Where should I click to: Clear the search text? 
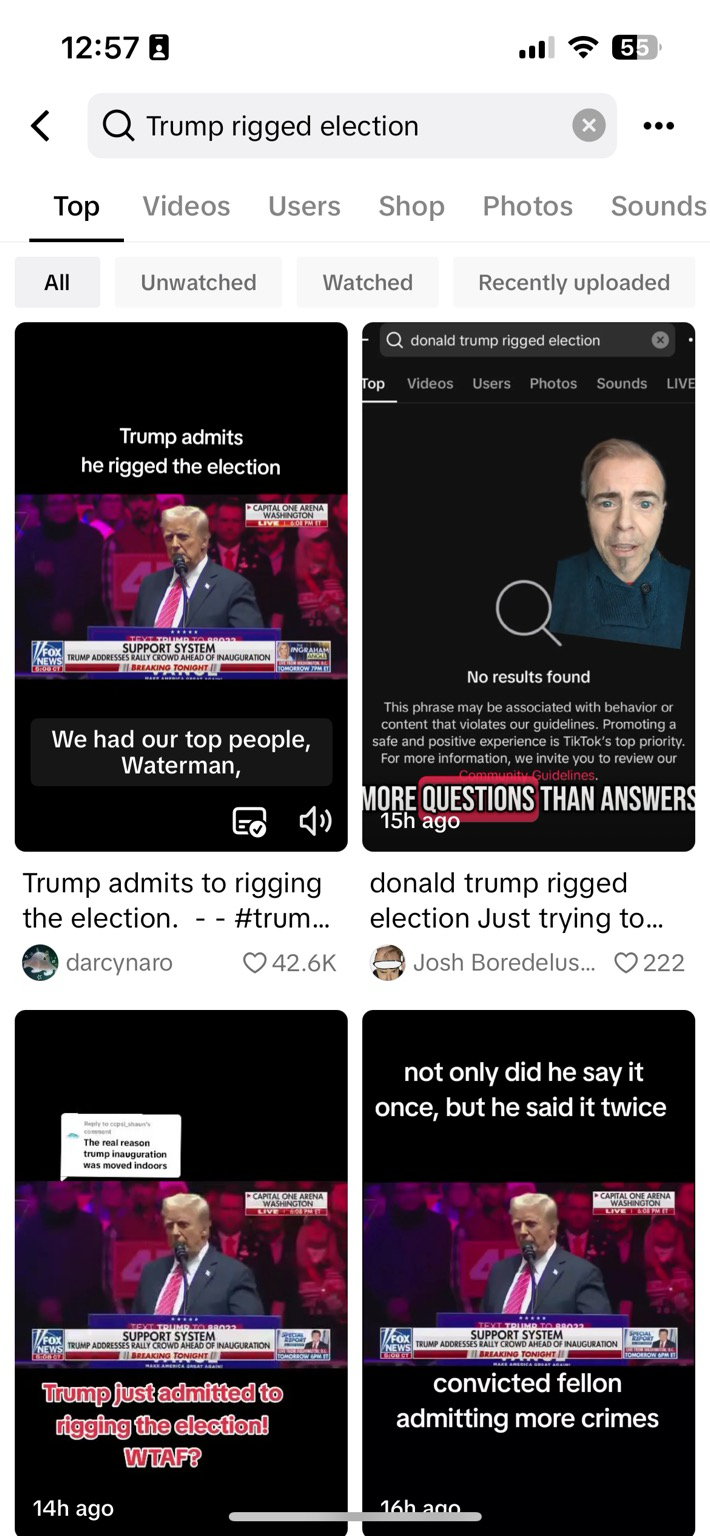pyautogui.click(x=588, y=125)
